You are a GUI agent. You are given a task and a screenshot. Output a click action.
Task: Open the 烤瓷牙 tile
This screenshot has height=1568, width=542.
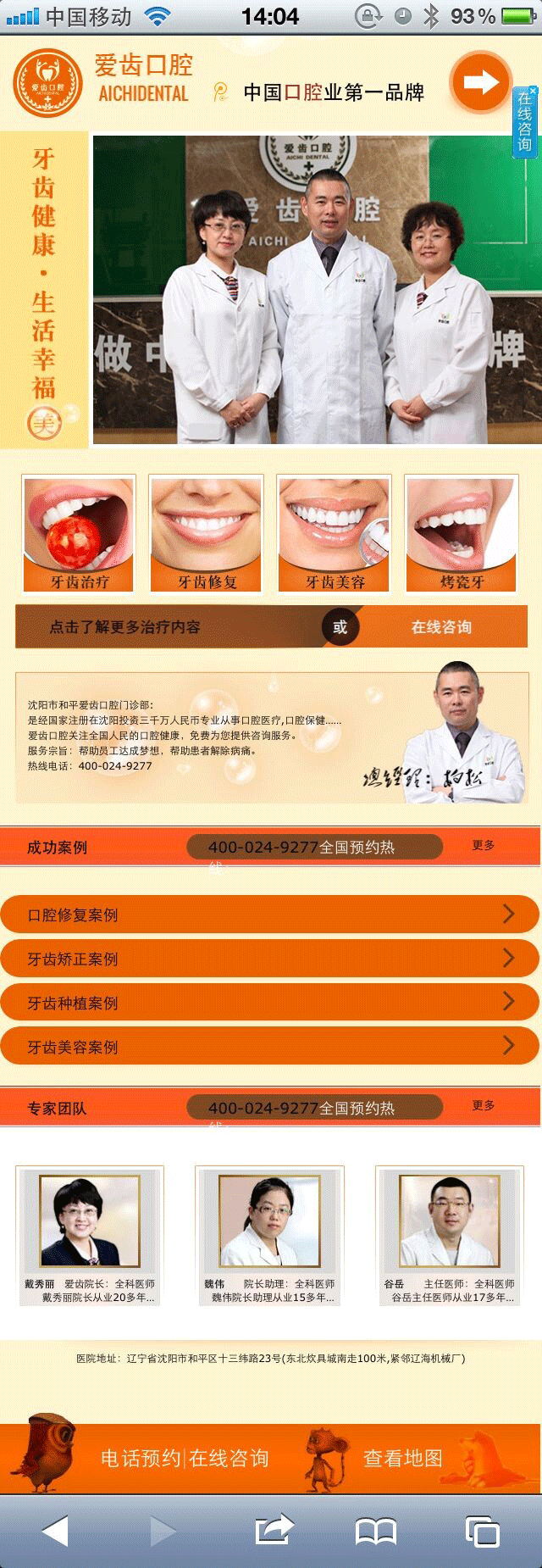tap(462, 534)
